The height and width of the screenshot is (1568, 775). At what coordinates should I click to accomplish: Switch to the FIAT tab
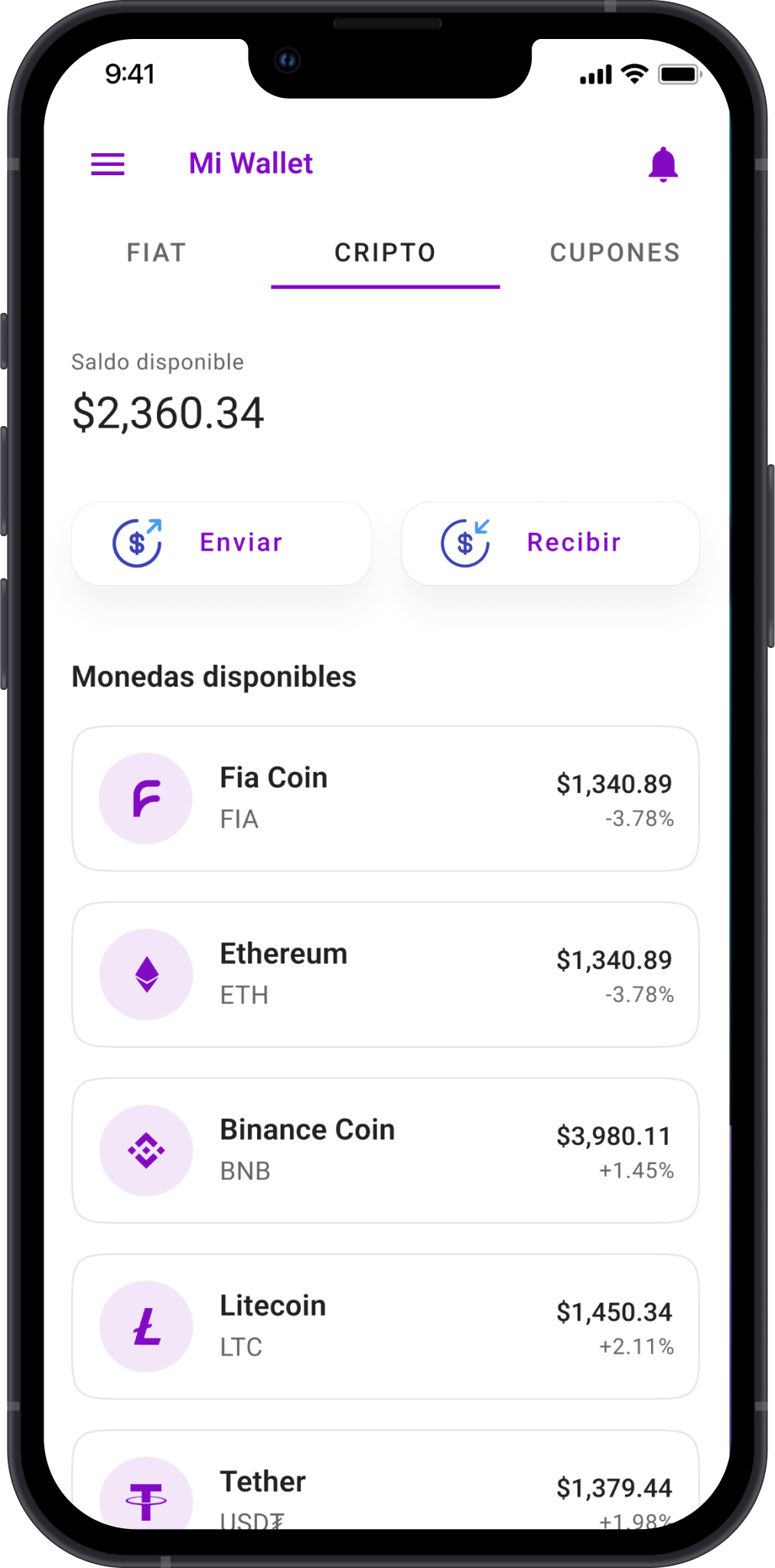[x=156, y=253]
